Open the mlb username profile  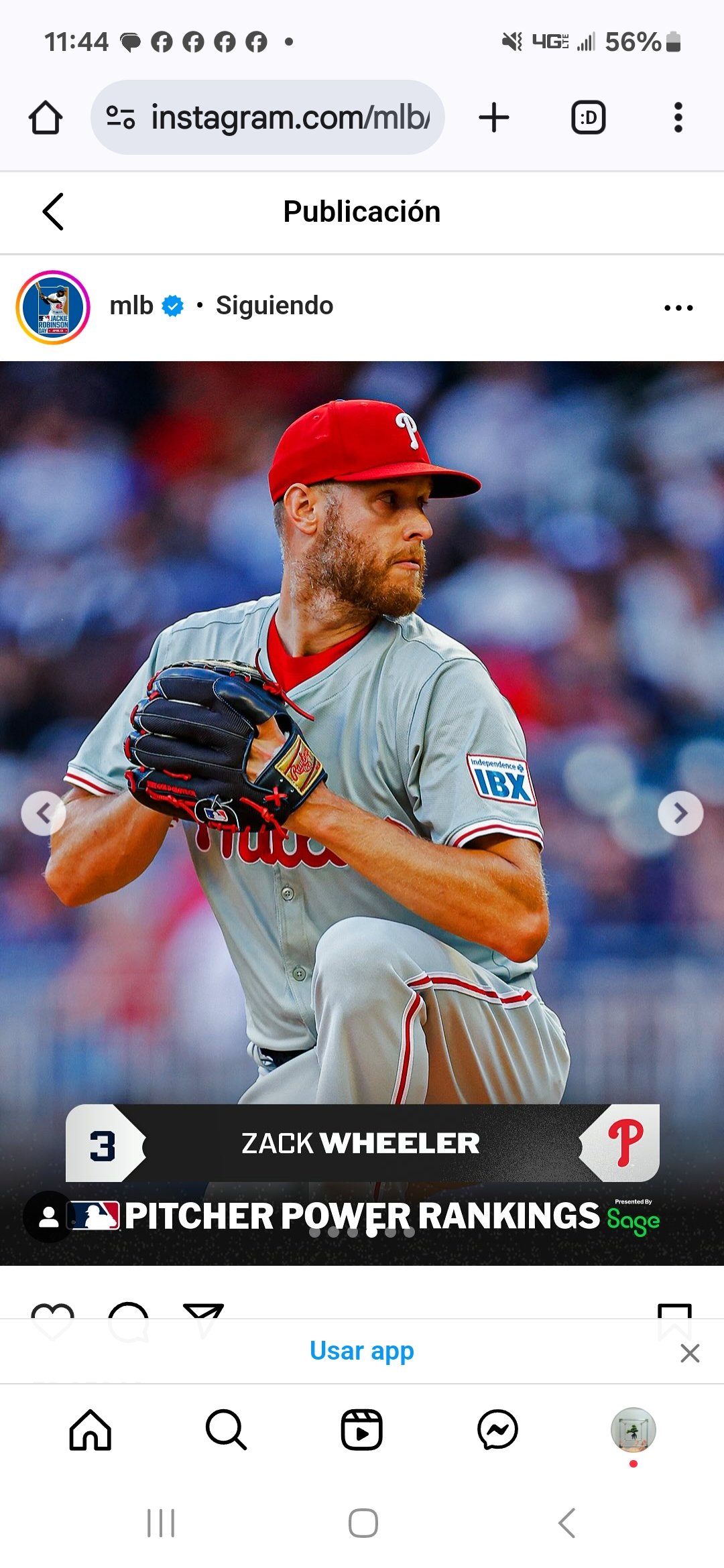pos(131,306)
